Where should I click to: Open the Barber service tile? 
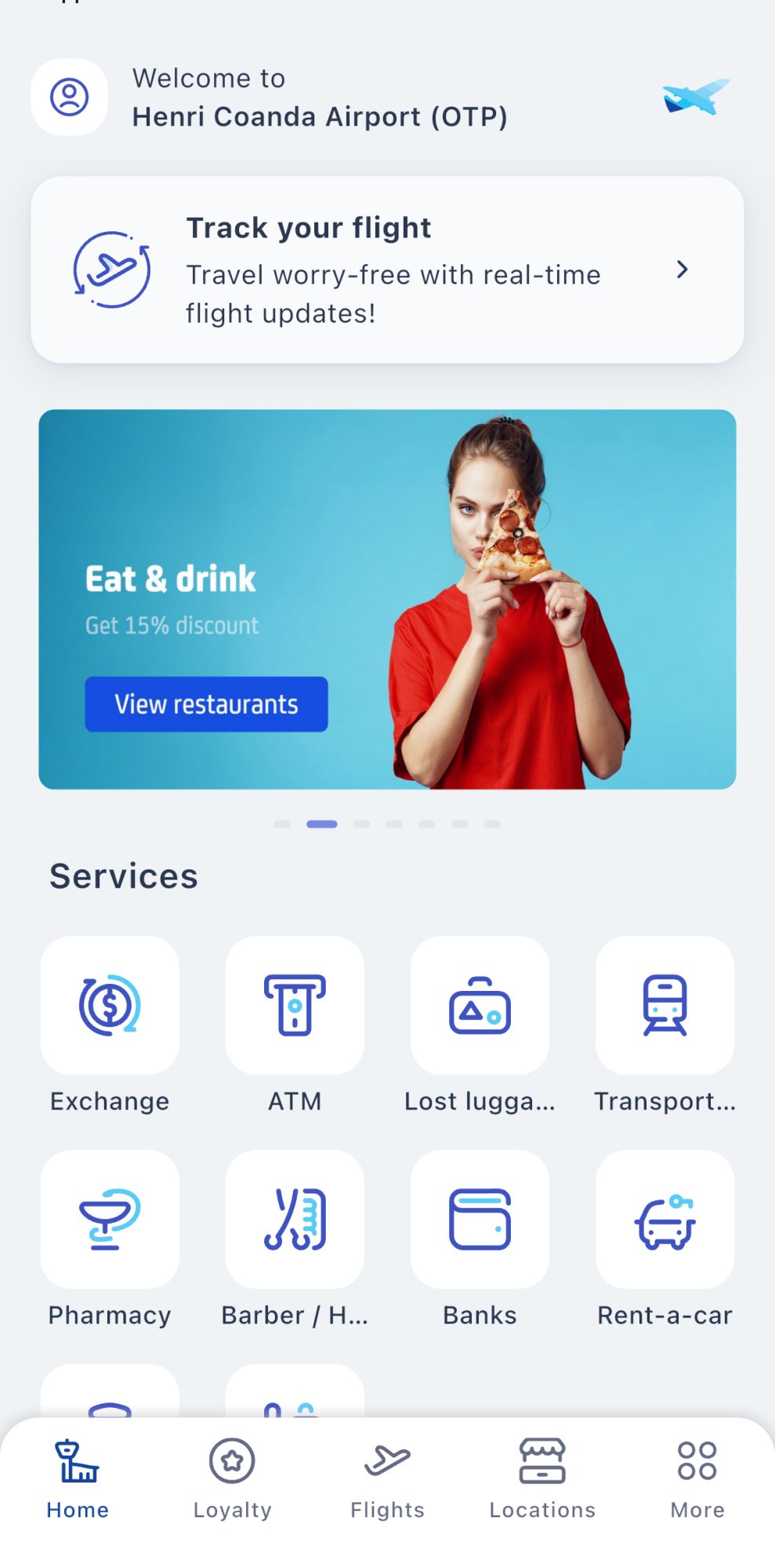pos(295,1219)
